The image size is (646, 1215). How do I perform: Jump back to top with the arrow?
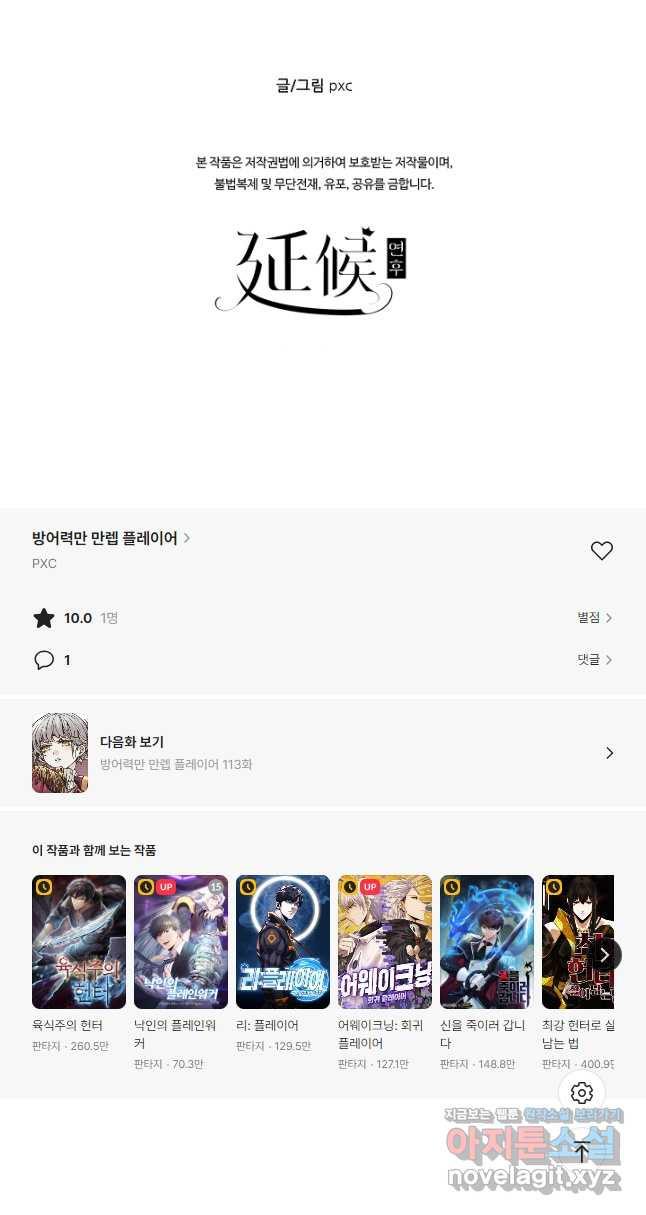pyautogui.click(x=582, y=1152)
